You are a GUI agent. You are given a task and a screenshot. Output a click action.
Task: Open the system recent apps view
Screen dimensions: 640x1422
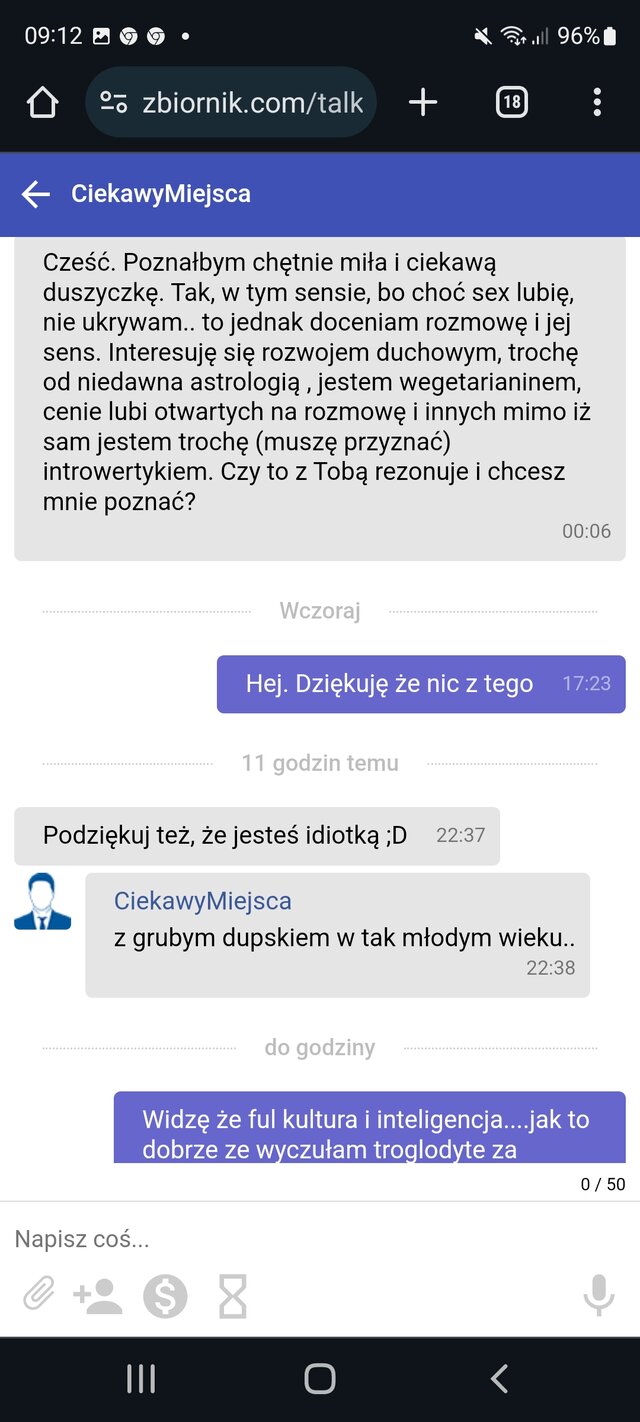pyautogui.click(x=141, y=1379)
